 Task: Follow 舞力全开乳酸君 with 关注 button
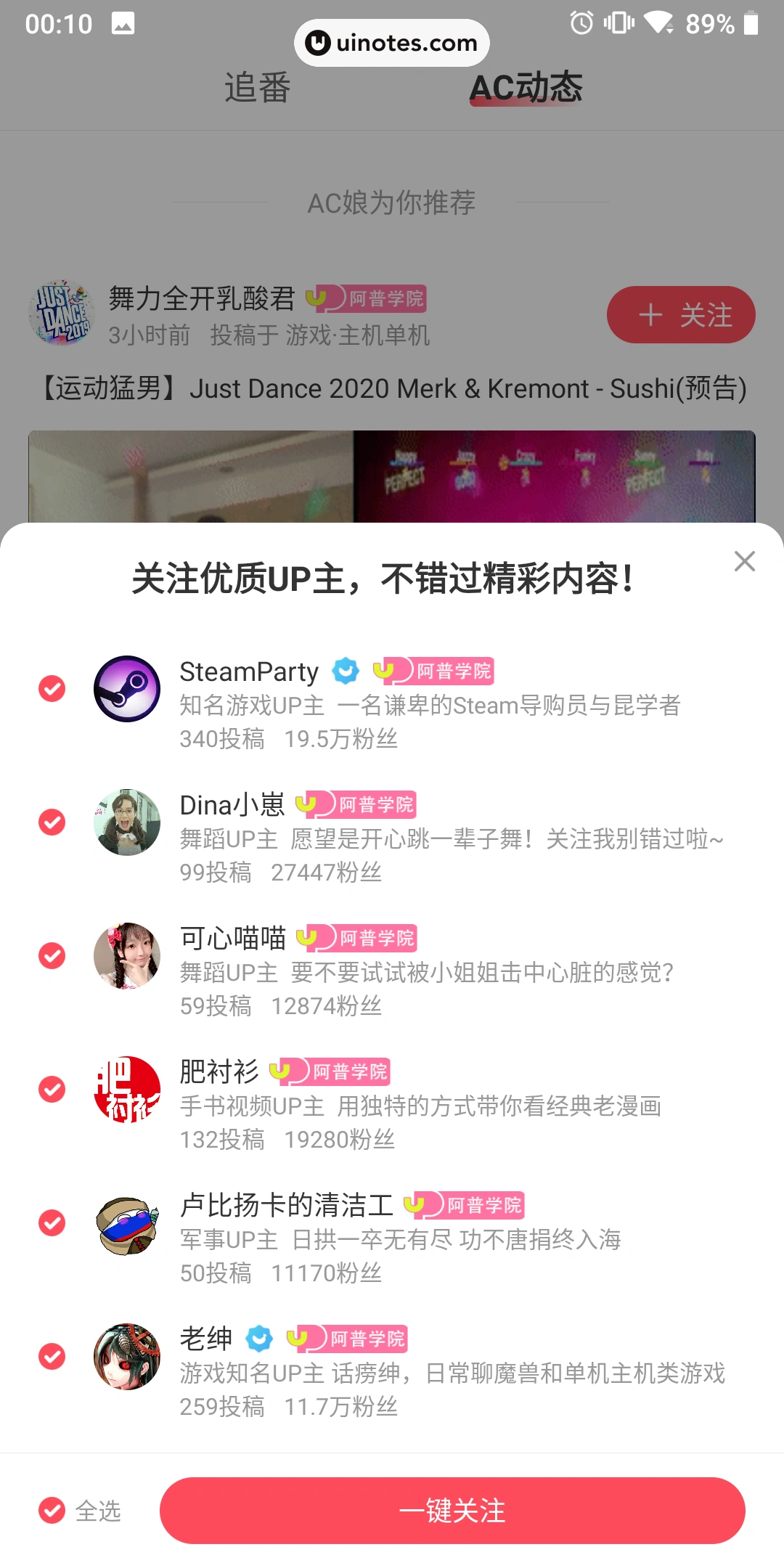click(681, 315)
